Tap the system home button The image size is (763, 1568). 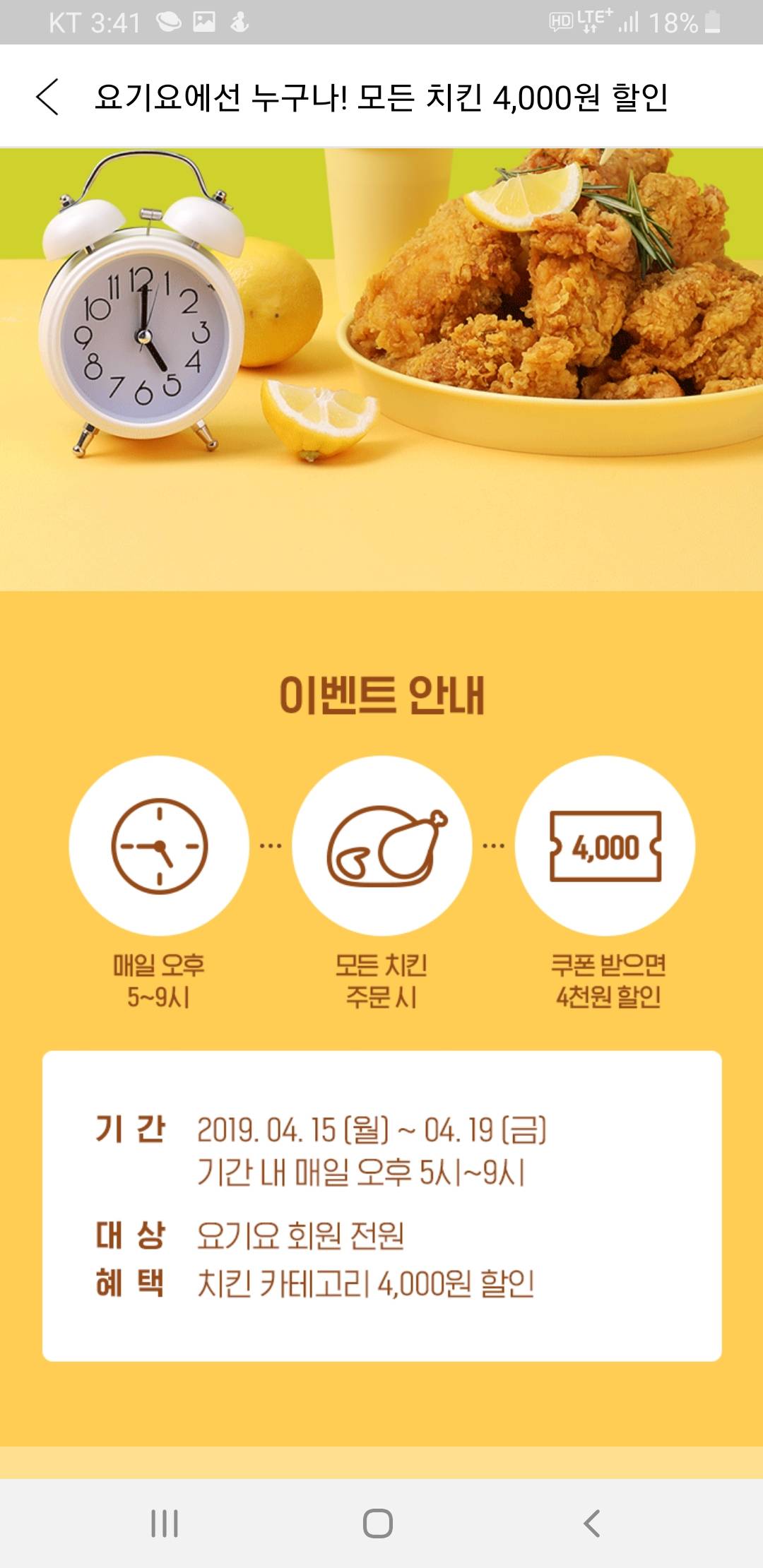click(378, 1523)
